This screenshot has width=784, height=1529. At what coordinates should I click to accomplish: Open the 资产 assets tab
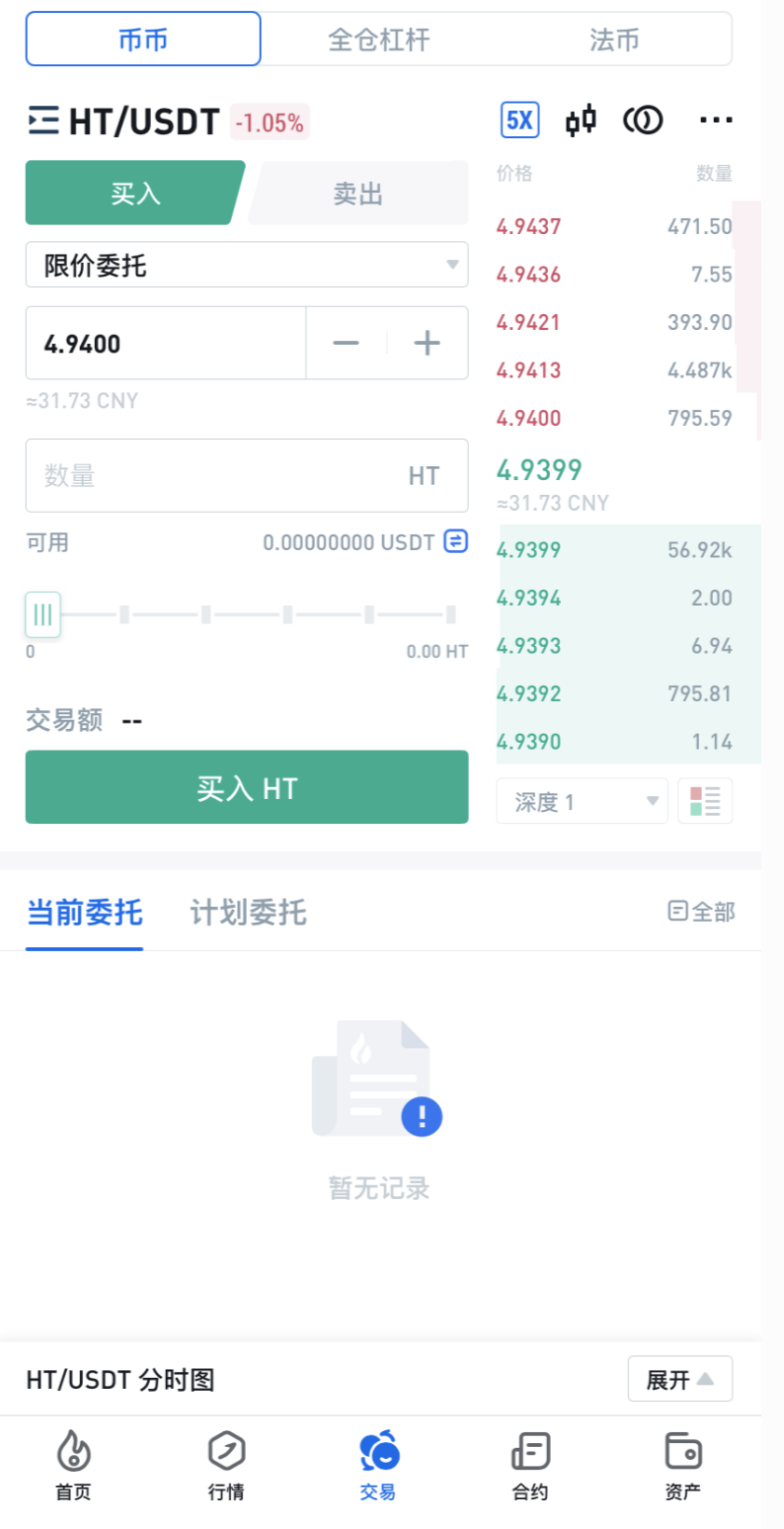click(682, 1467)
